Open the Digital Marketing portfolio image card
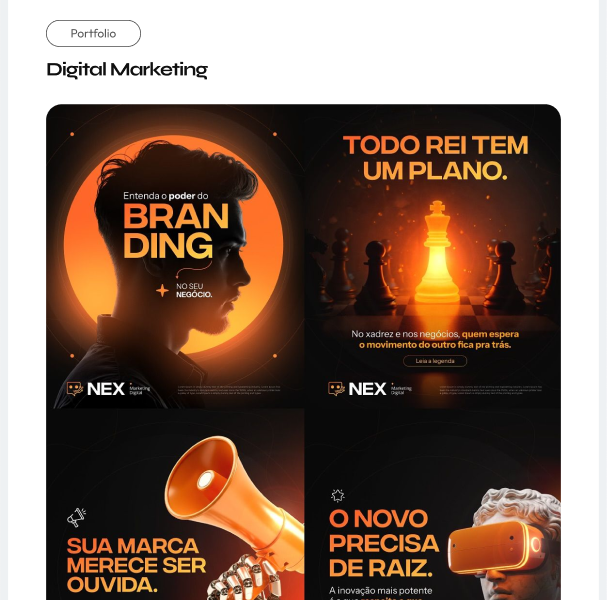Screen dimensions: 607x600 pyautogui.click(x=303, y=350)
